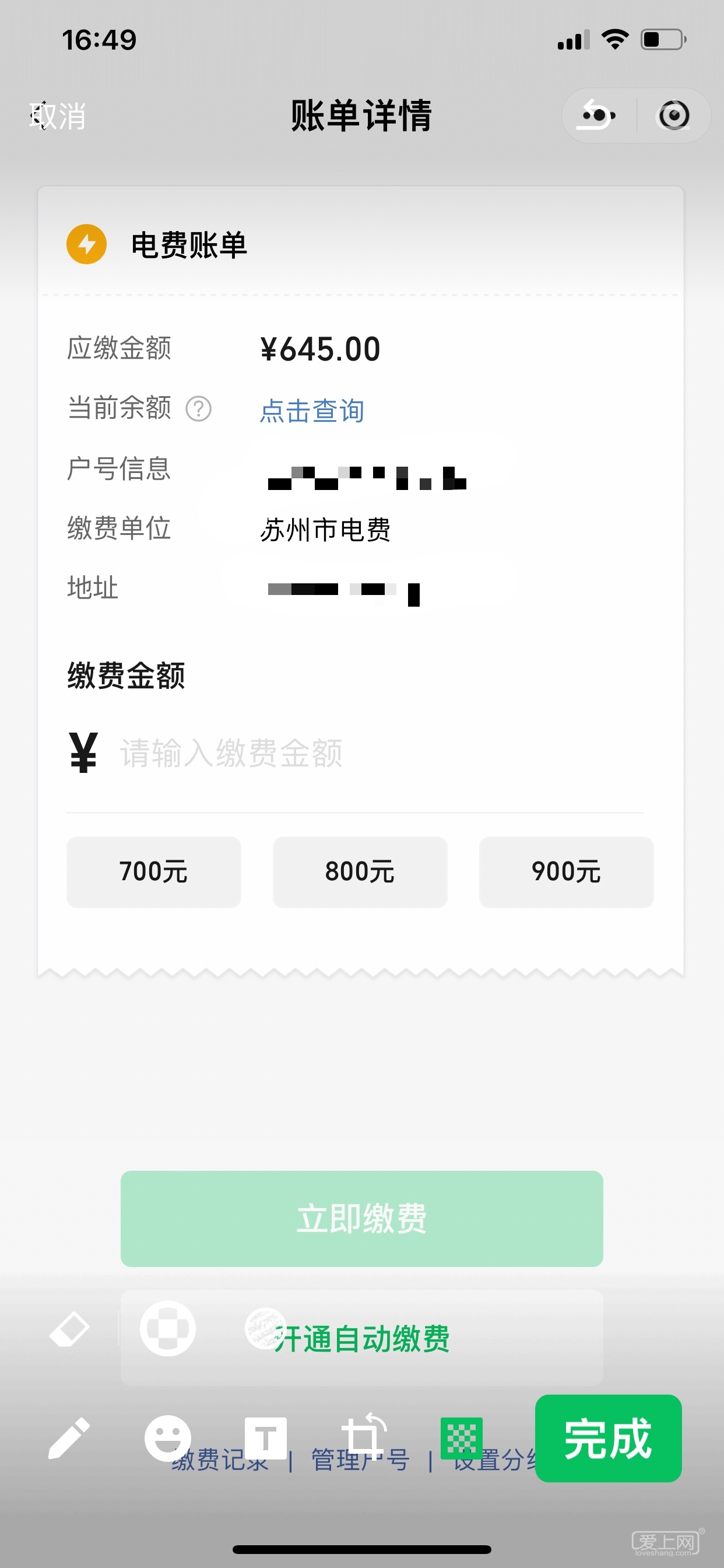This screenshot has height=1568, width=724.
Task: Open the crop and rotate tool
Action: coord(364,1437)
